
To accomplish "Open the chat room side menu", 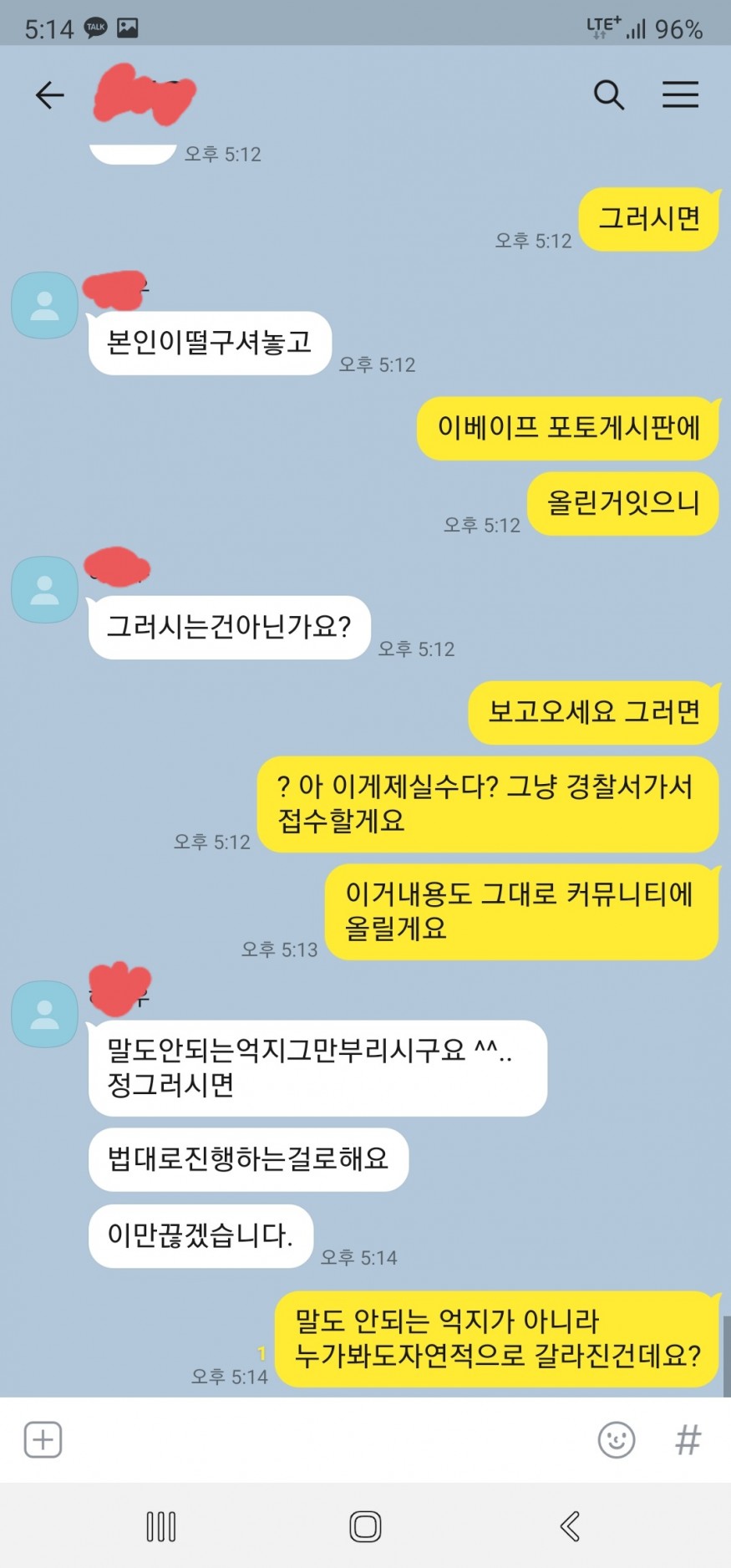I will coord(680,95).
